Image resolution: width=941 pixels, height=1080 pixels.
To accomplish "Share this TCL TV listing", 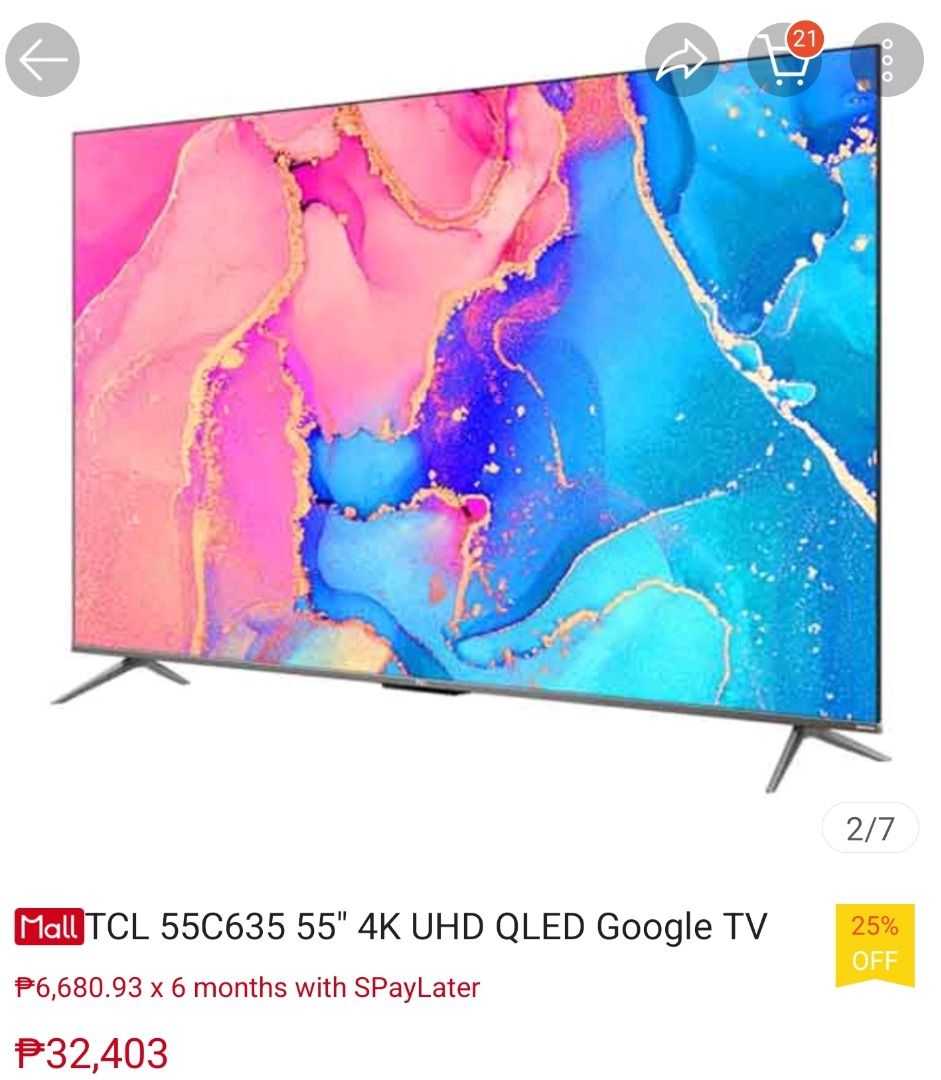I will [x=682, y=60].
